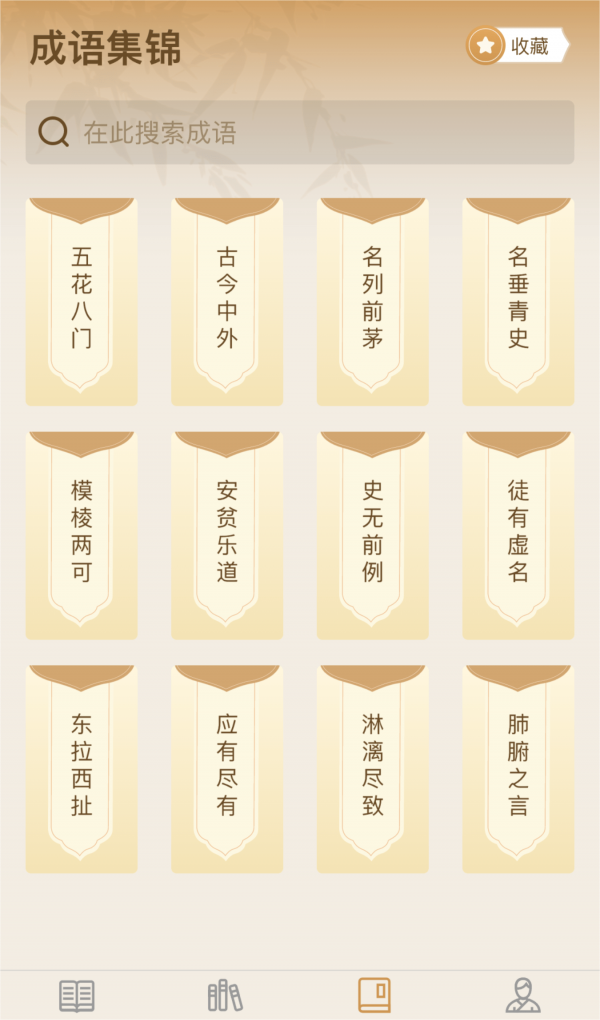Image resolution: width=600 pixels, height=1020 pixels.
Task: Tap the 在此搜索成语 search field
Action: click(x=300, y=132)
